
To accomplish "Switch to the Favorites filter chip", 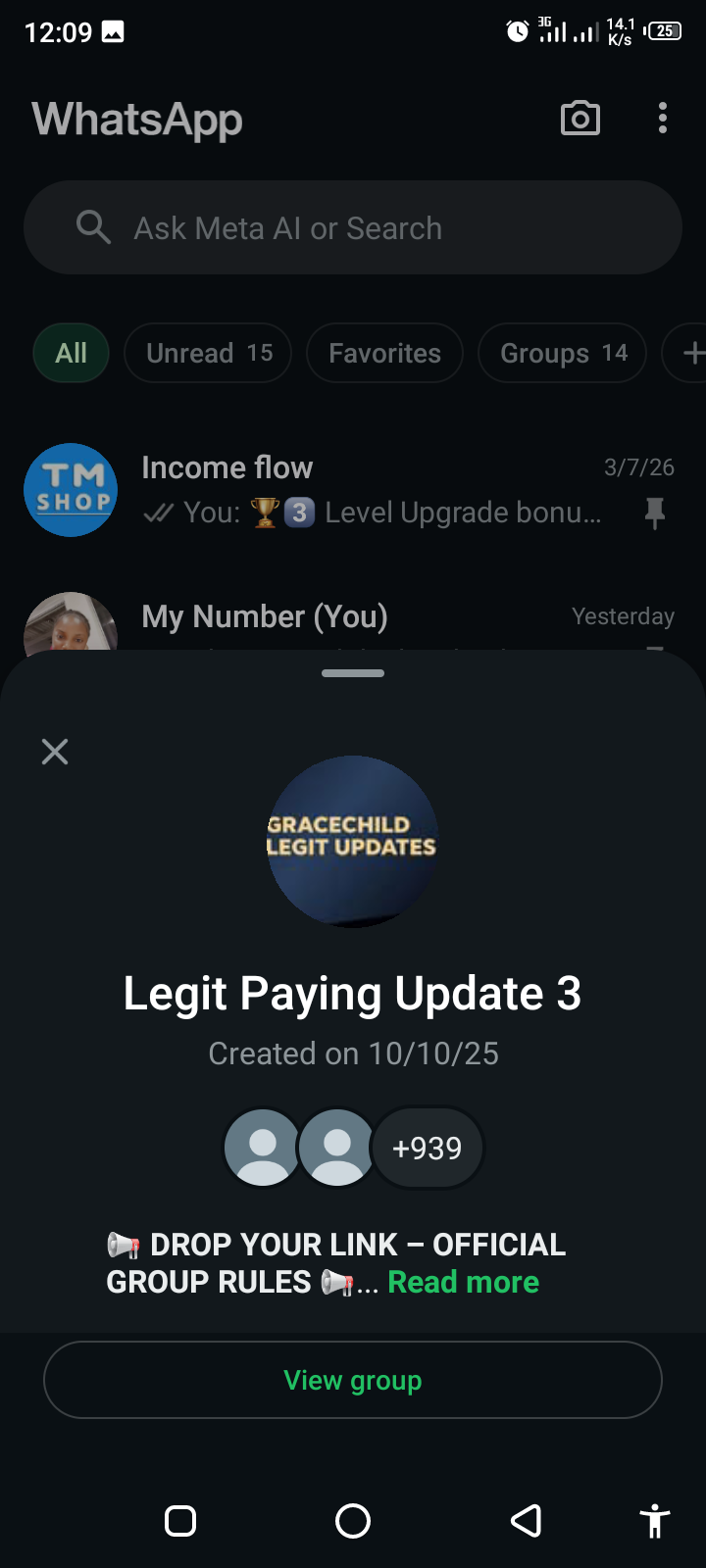I will [384, 353].
